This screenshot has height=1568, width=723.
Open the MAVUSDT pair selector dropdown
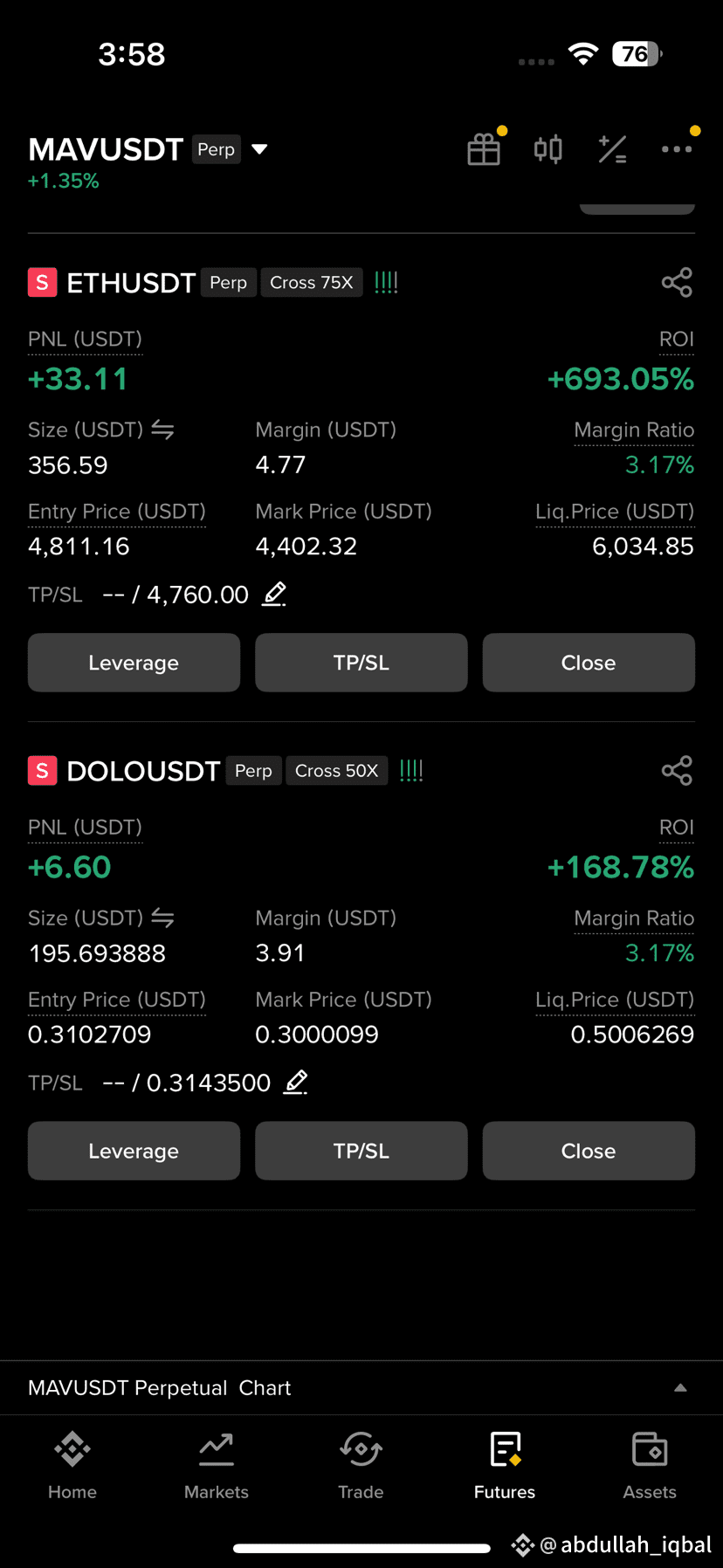pos(259,149)
